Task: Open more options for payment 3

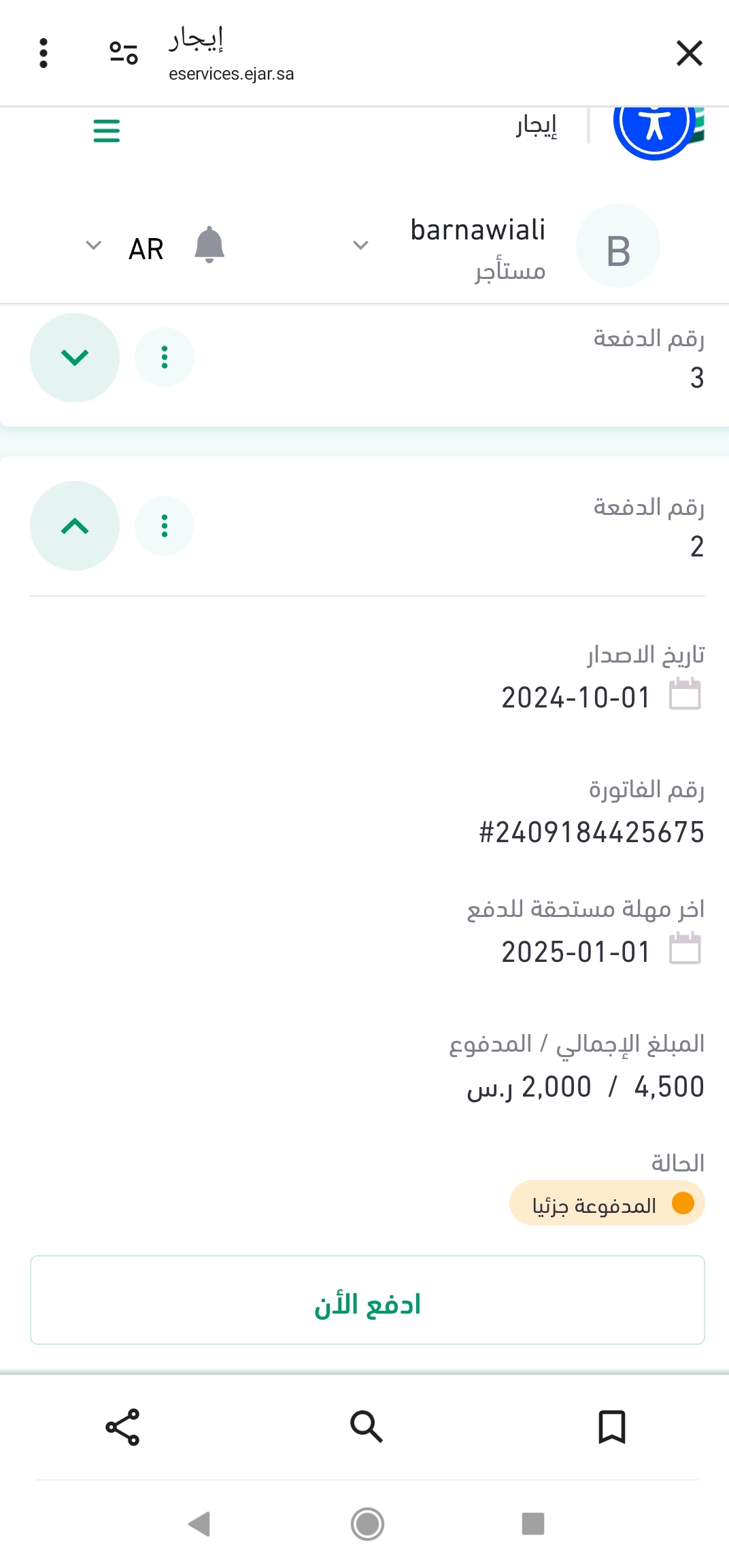Action: coord(165,358)
